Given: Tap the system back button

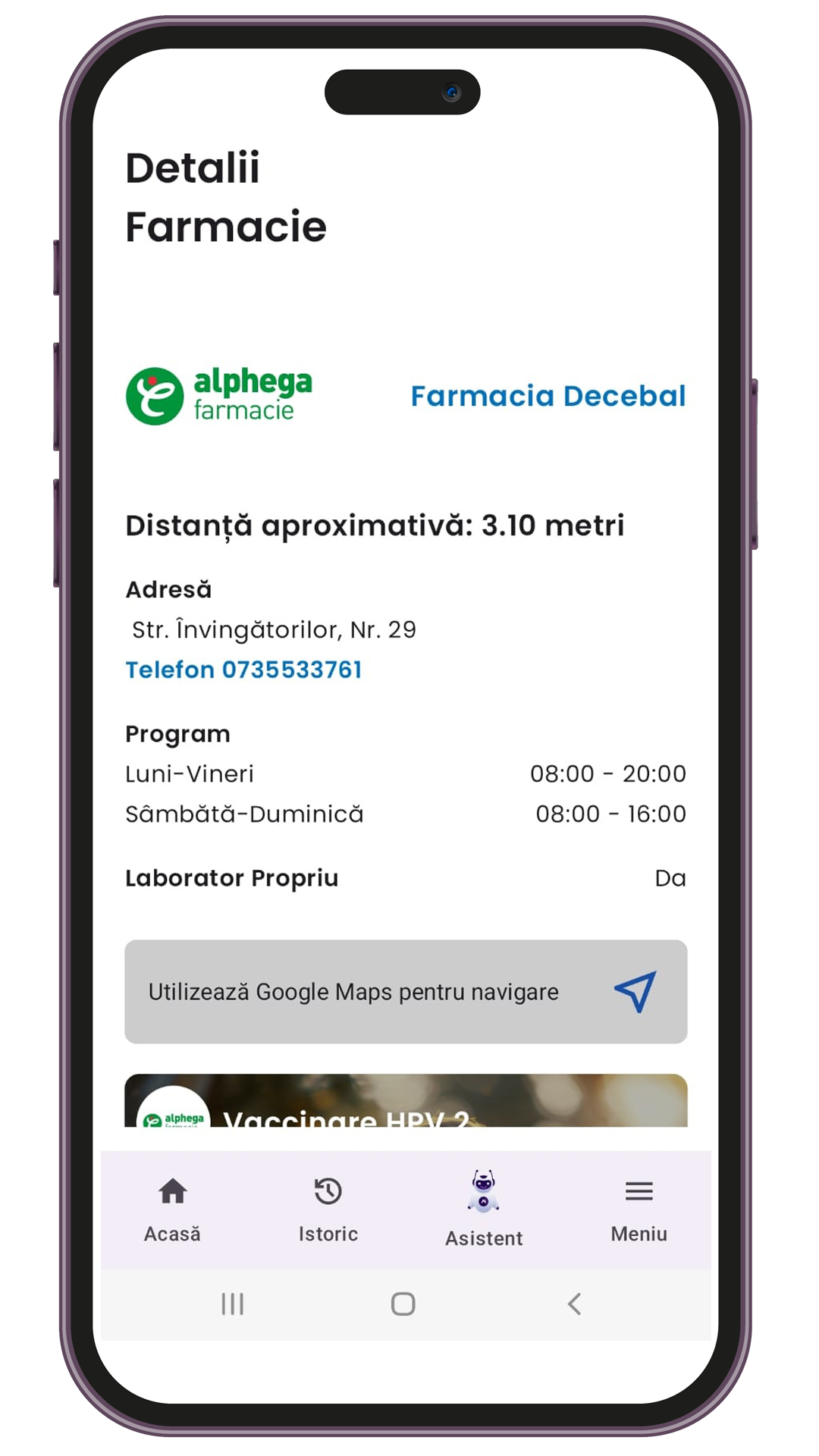Looking at the screenshot, I should point(574,1304).
